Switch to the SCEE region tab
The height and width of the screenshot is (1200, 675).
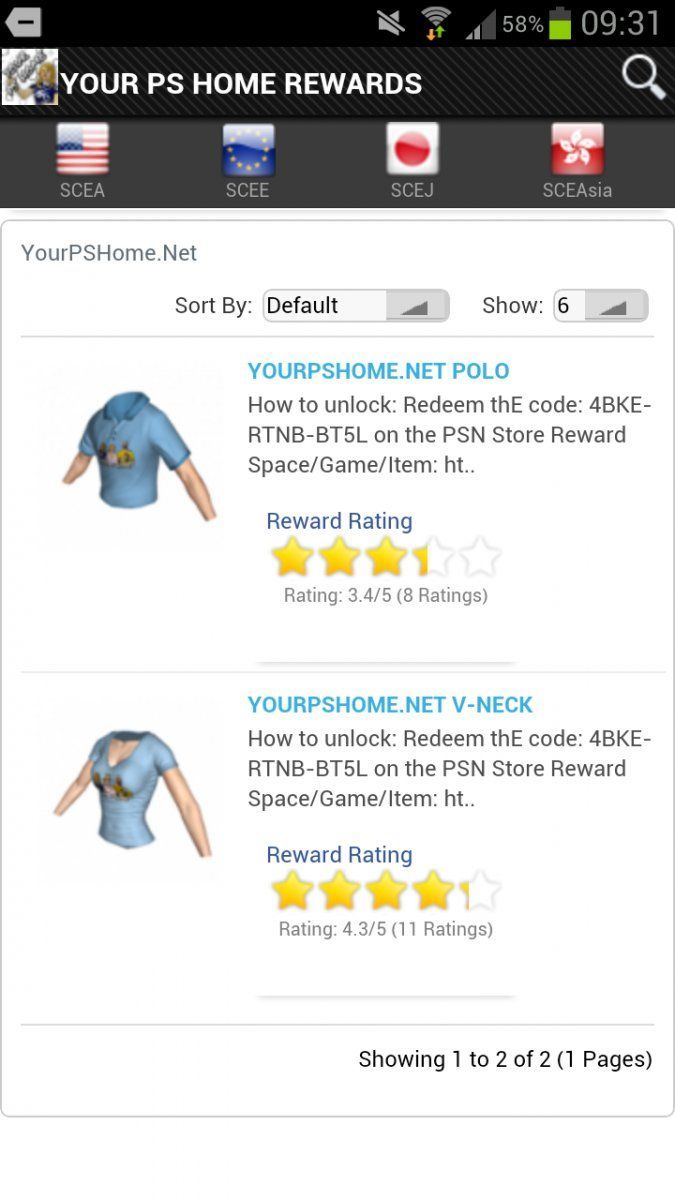click(x=247, y=162)
